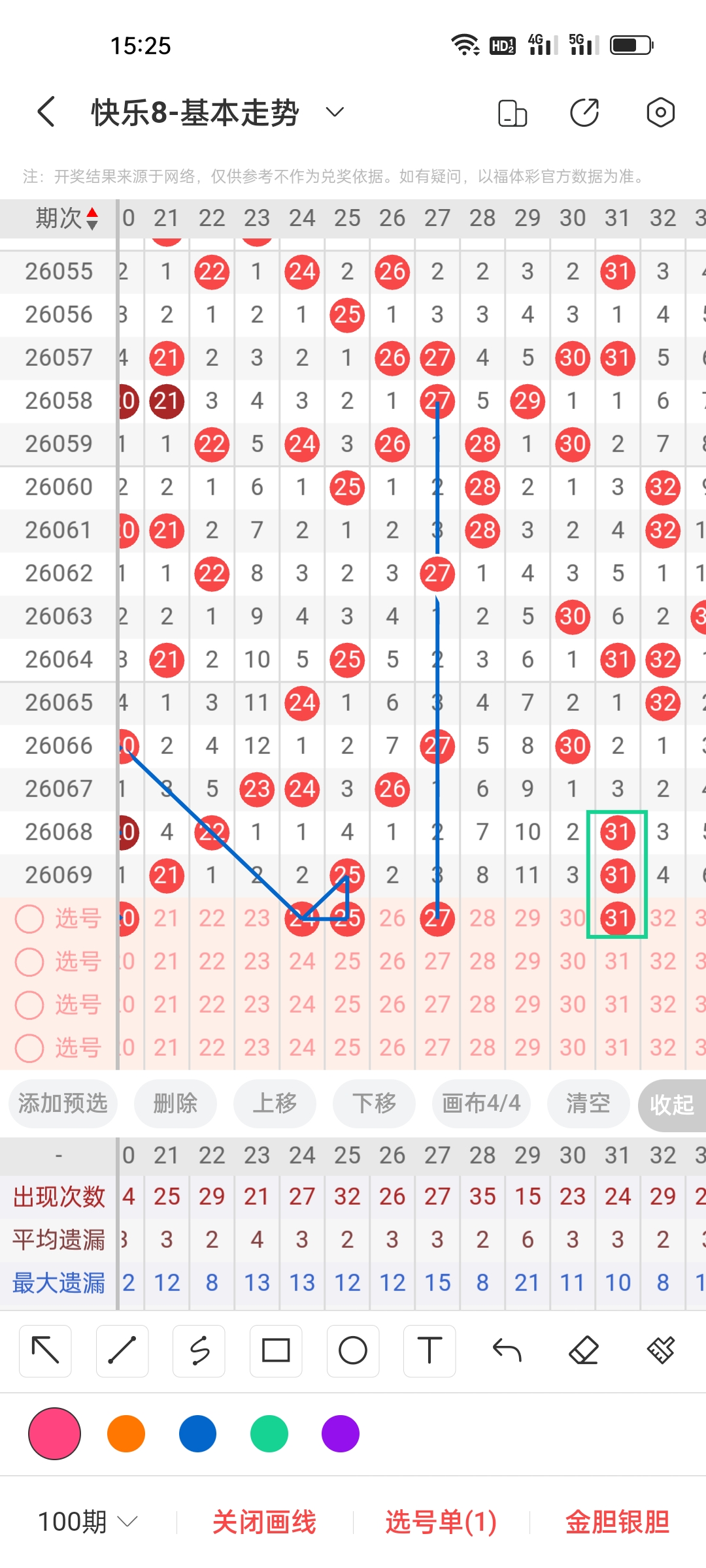Screen dimensions: 706x1568
Task: Select the second 选号 row radio circle
Action: [x=29, y=962]
